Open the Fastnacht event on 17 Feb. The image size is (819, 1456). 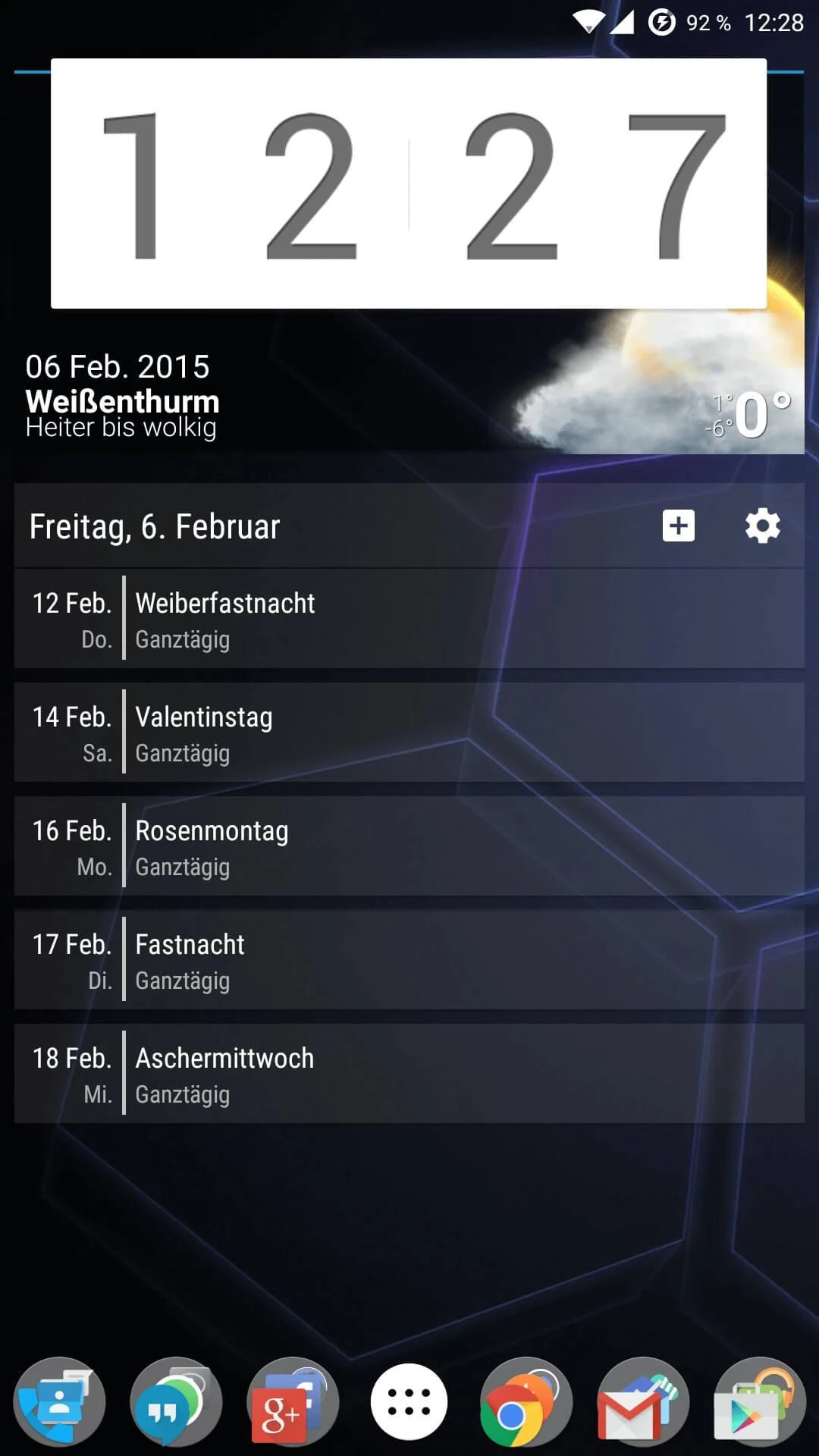(x=409, y=960)
